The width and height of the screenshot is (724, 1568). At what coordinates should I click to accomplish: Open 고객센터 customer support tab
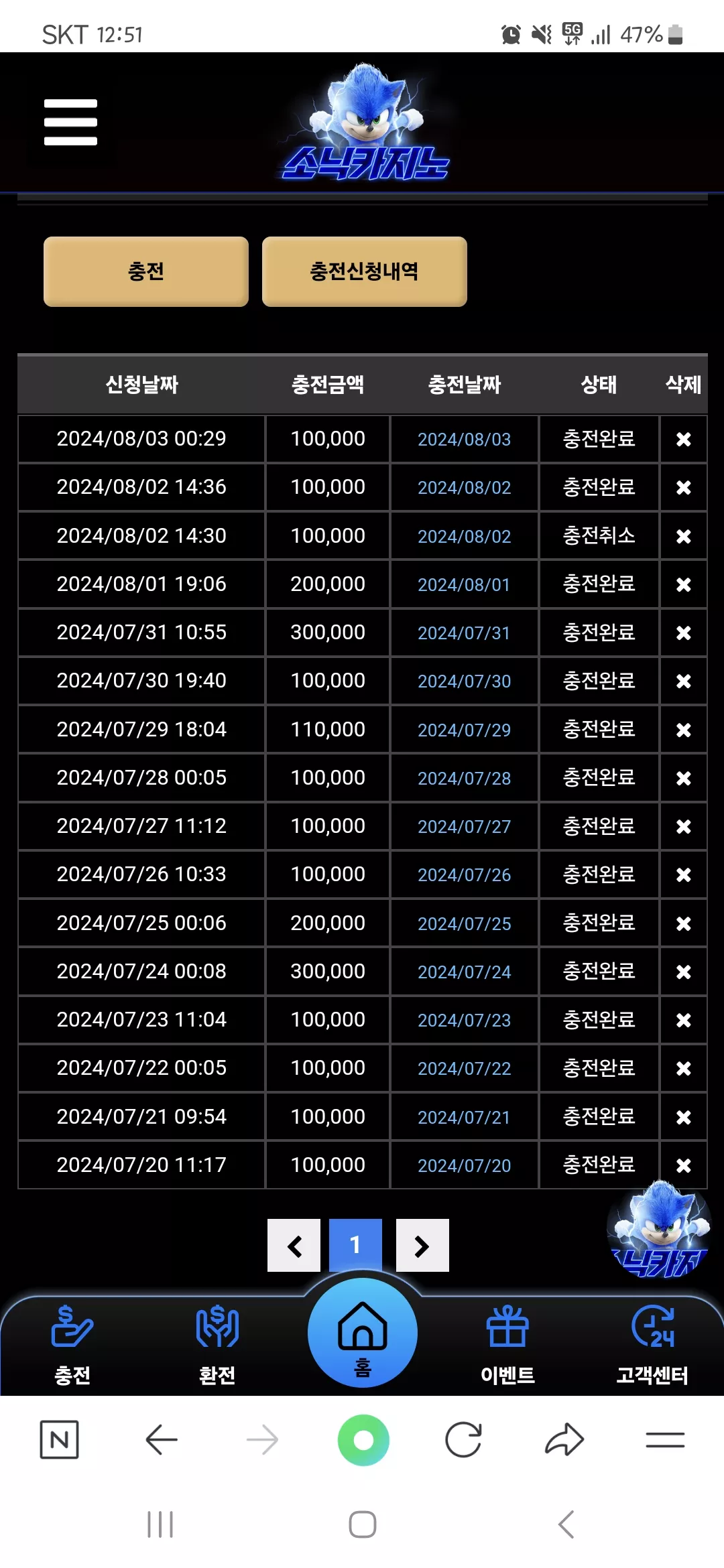click(652, 1345)
